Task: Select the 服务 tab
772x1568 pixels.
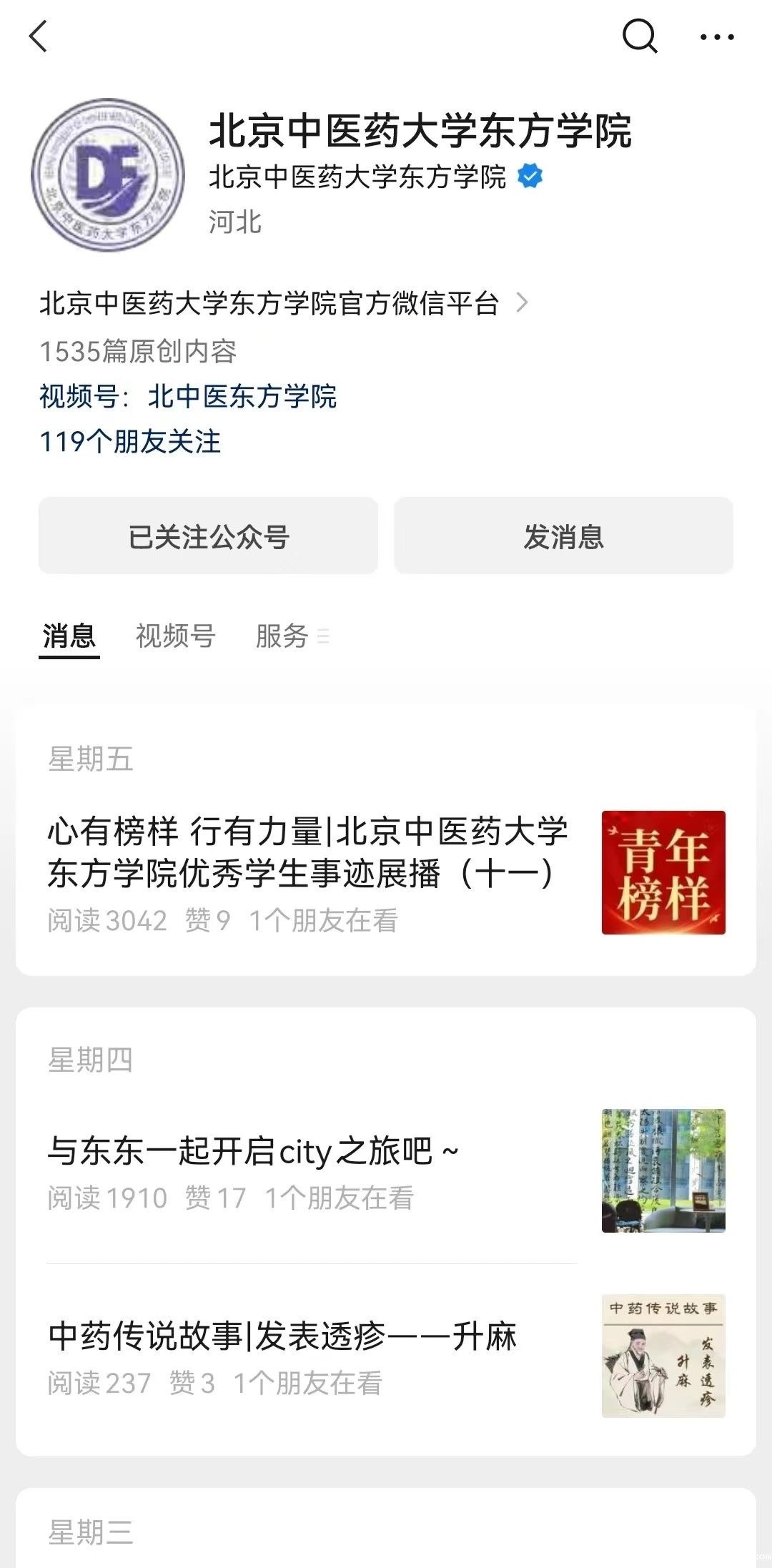Action: pos(280,635)
